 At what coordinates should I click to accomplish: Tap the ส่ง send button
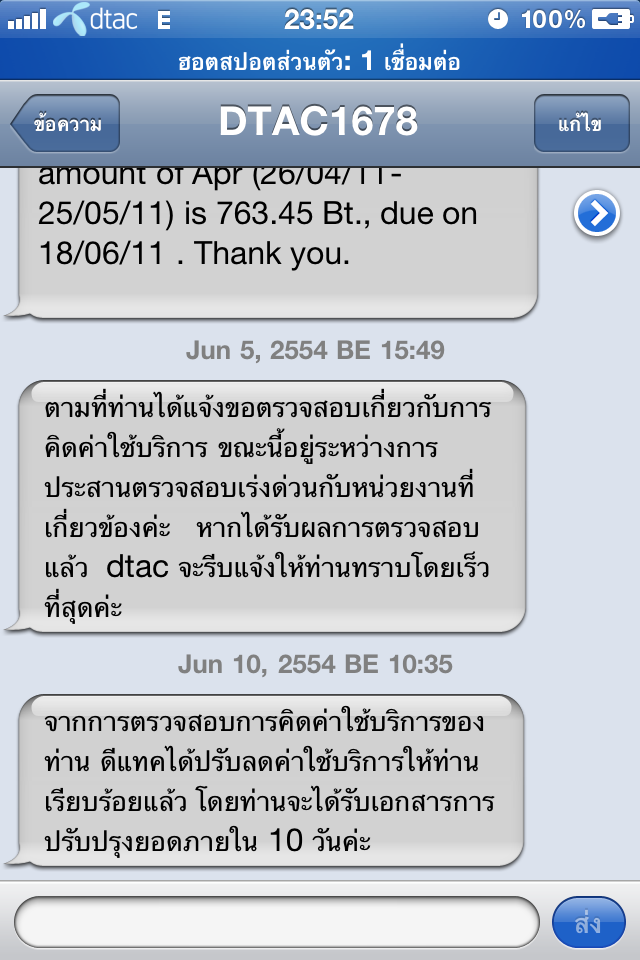(x=588, y=922)
